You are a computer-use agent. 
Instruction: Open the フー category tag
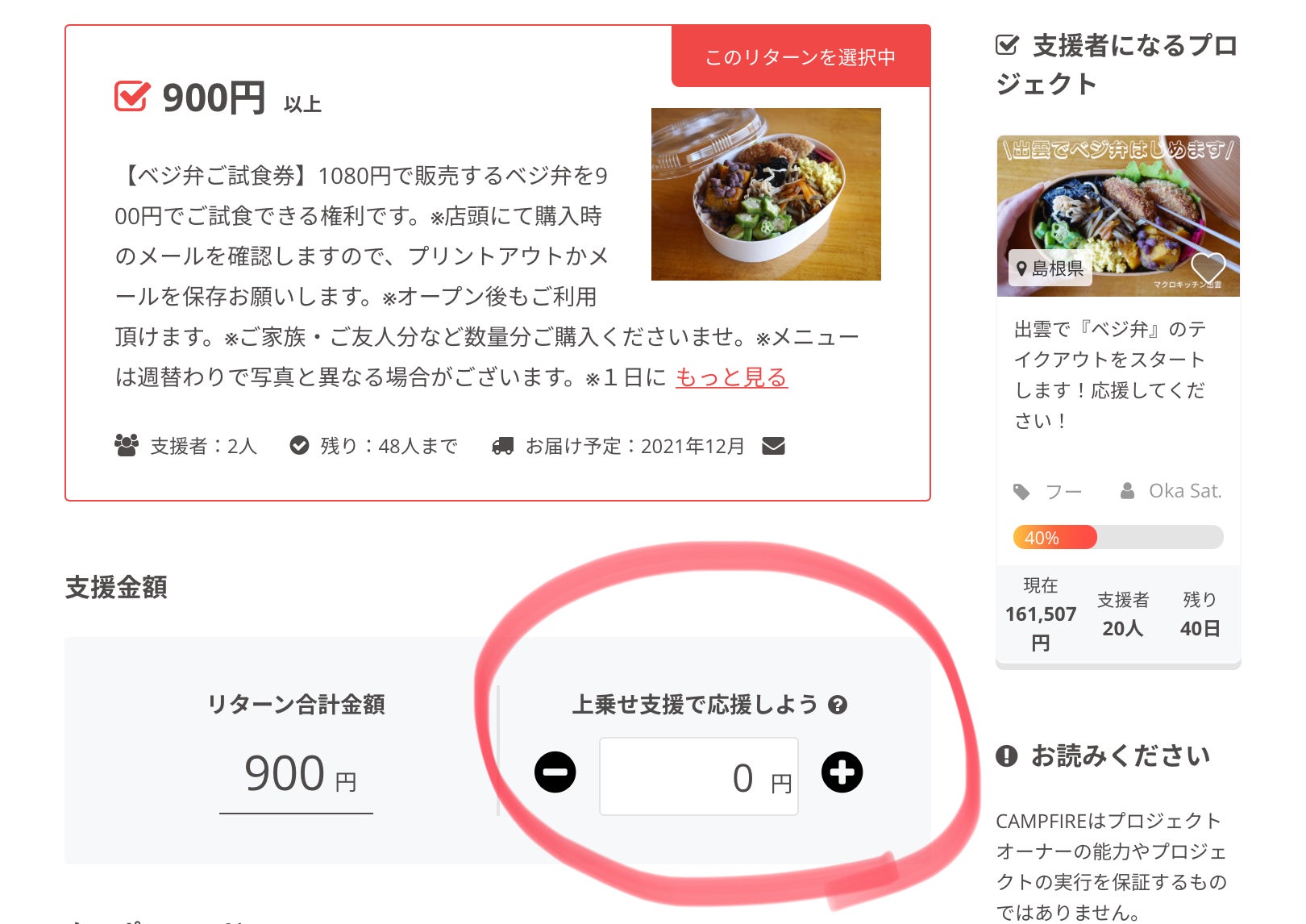coord(1062,492)
